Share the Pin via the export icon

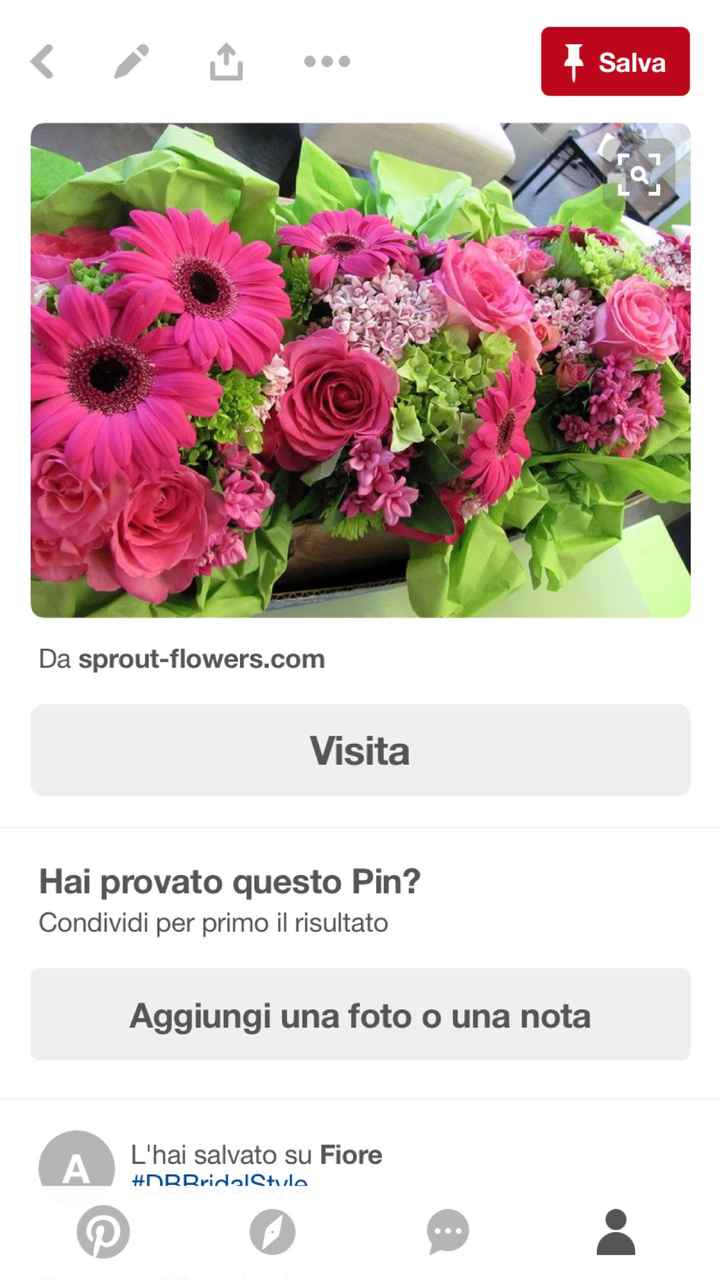click(x=226, y=61)
